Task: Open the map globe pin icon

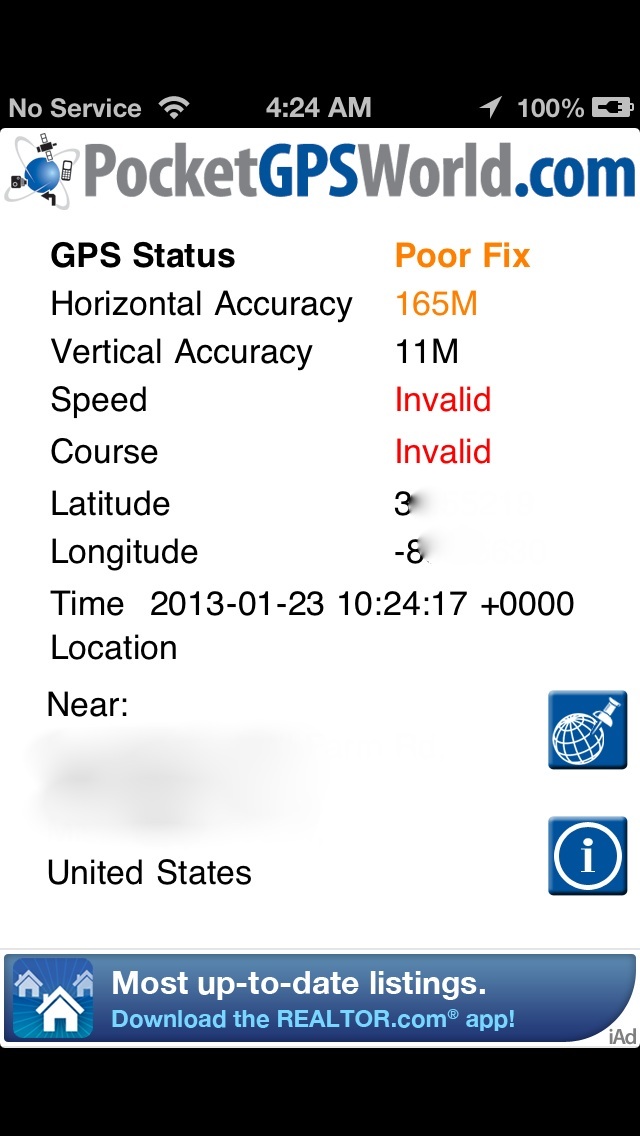Action: coord(587,730)
